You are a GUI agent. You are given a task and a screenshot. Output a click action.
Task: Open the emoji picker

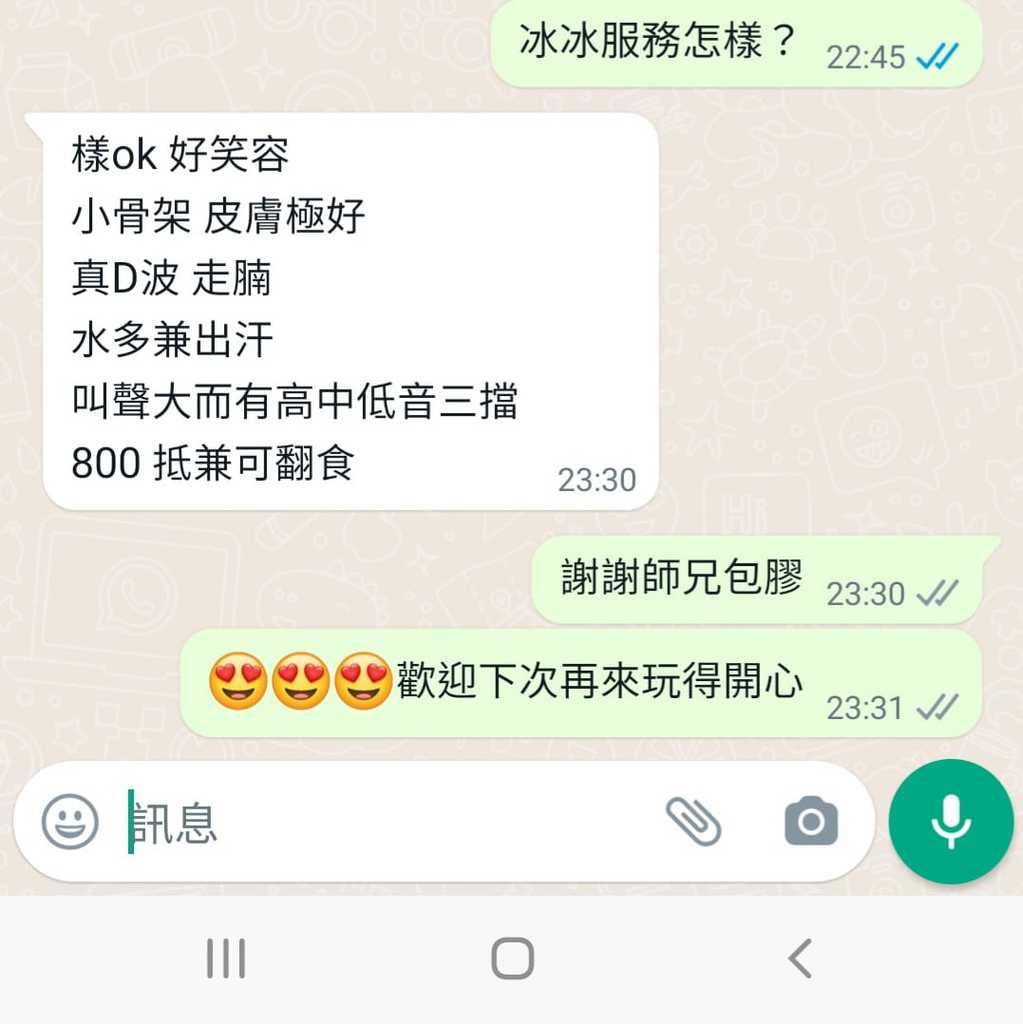click(x=70, y=822)
